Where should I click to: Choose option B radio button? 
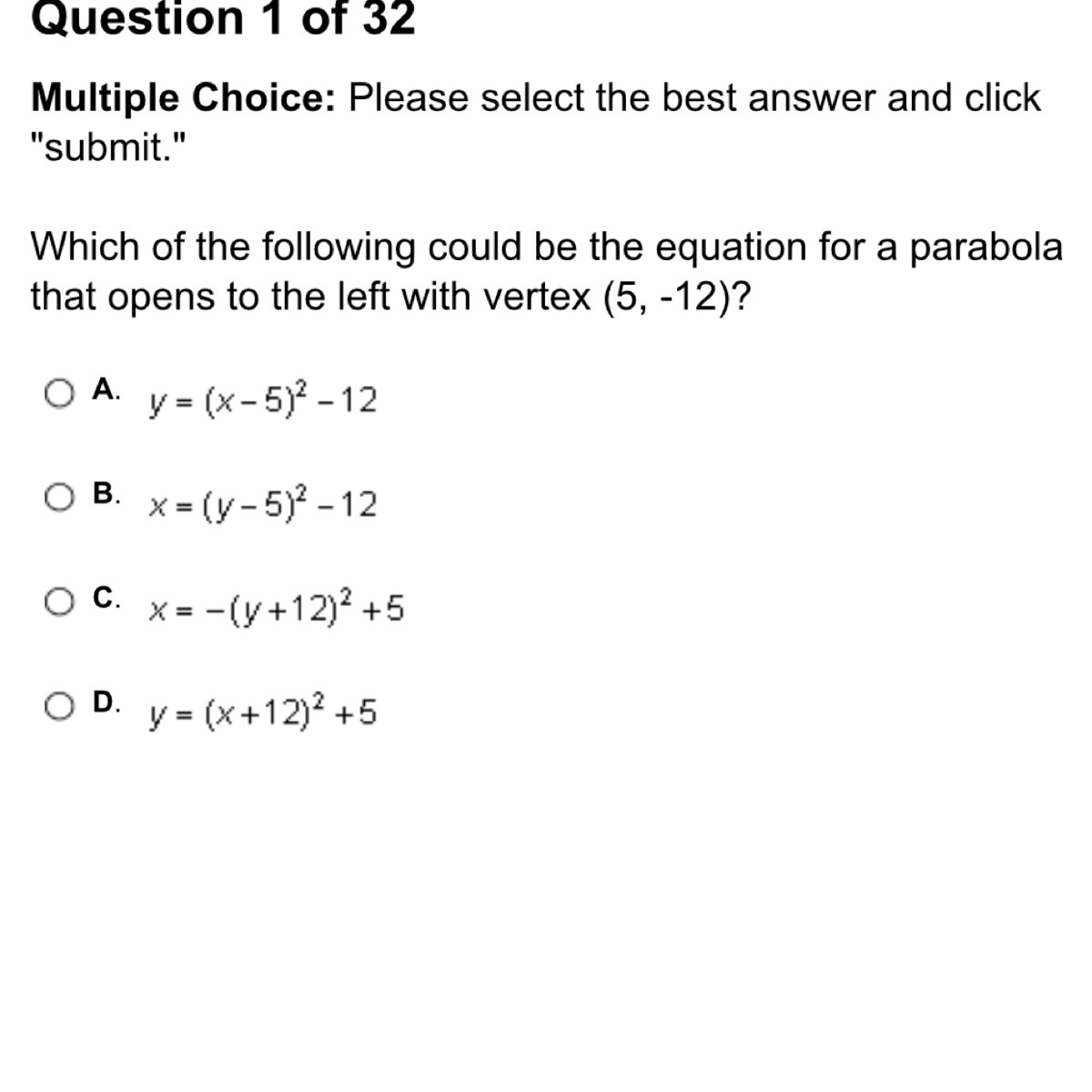tap(60, 498)
